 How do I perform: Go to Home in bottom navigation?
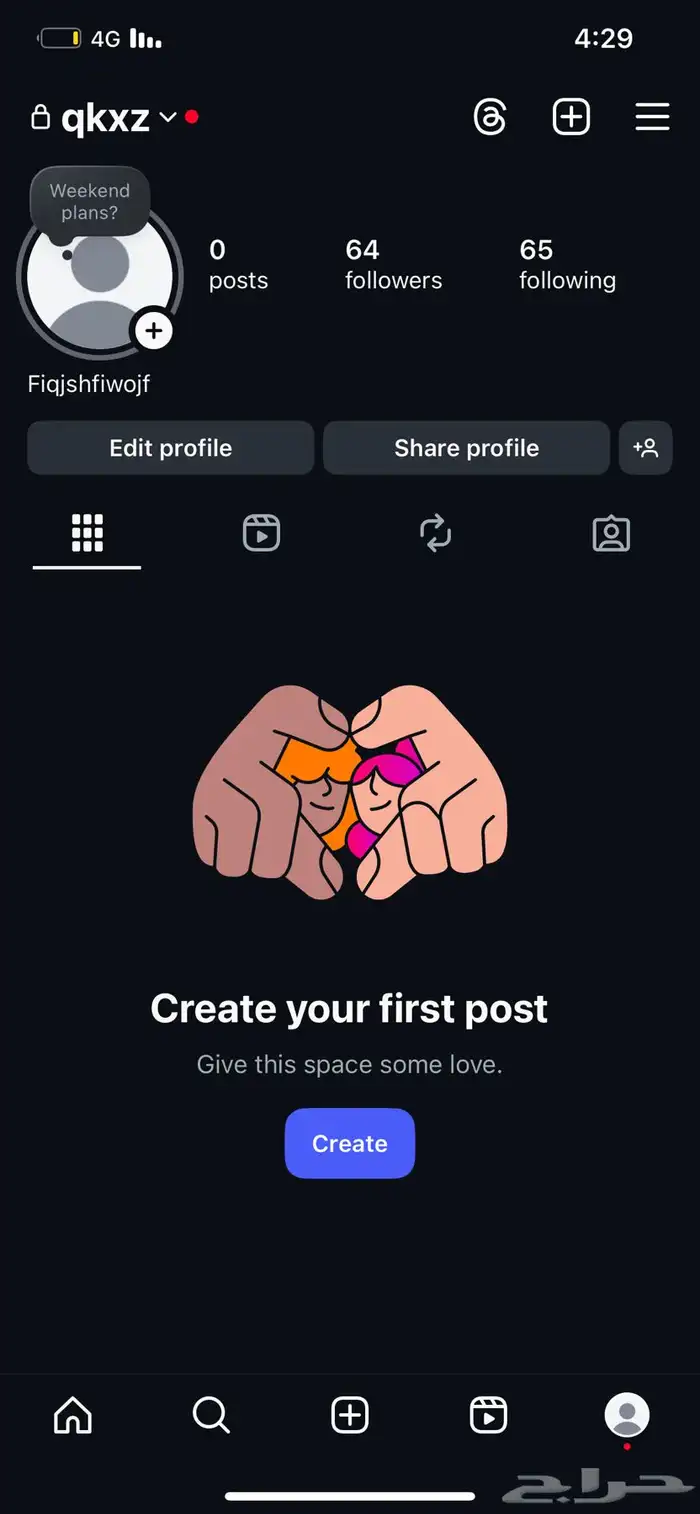click(72, 1415)
